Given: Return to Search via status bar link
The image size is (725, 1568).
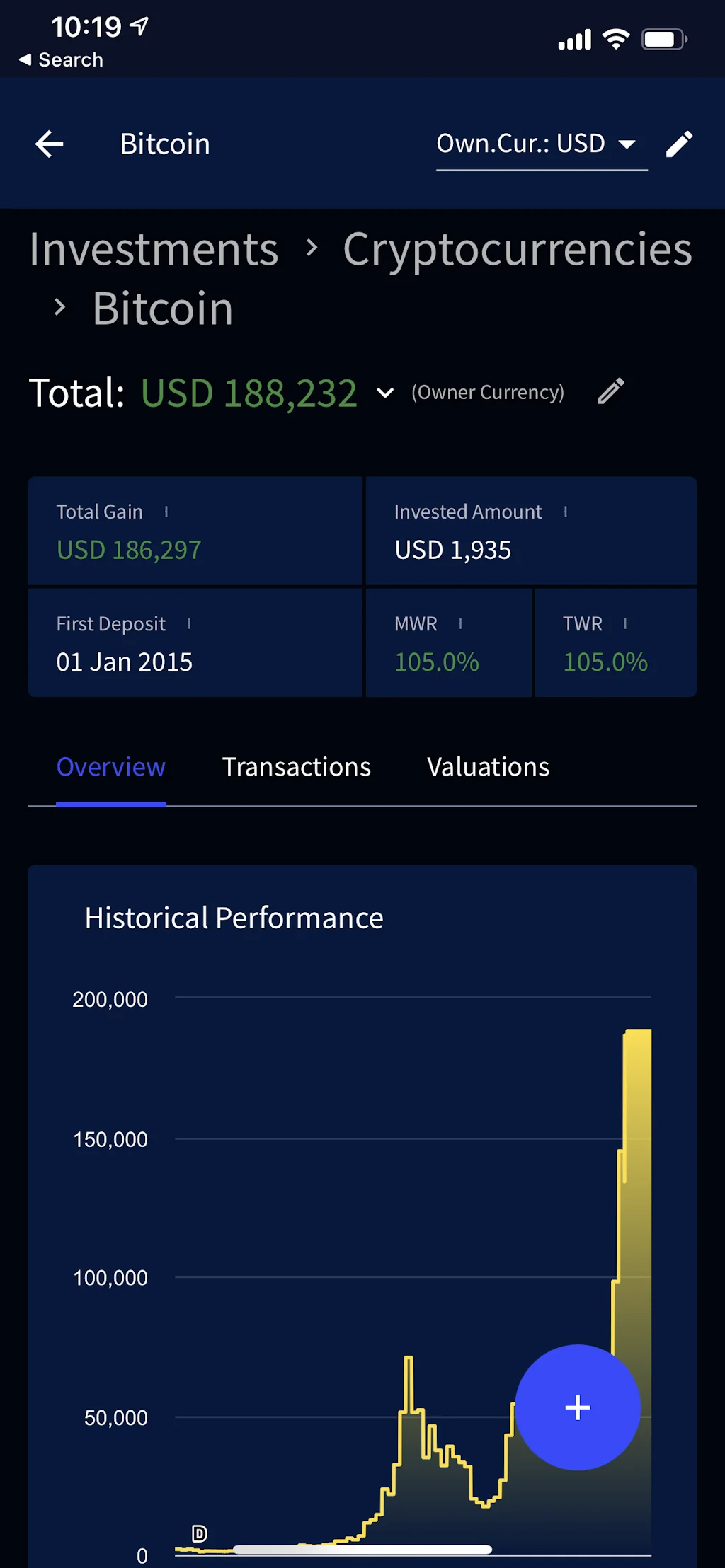Looking at the screenshot, I should click(60, 59).
